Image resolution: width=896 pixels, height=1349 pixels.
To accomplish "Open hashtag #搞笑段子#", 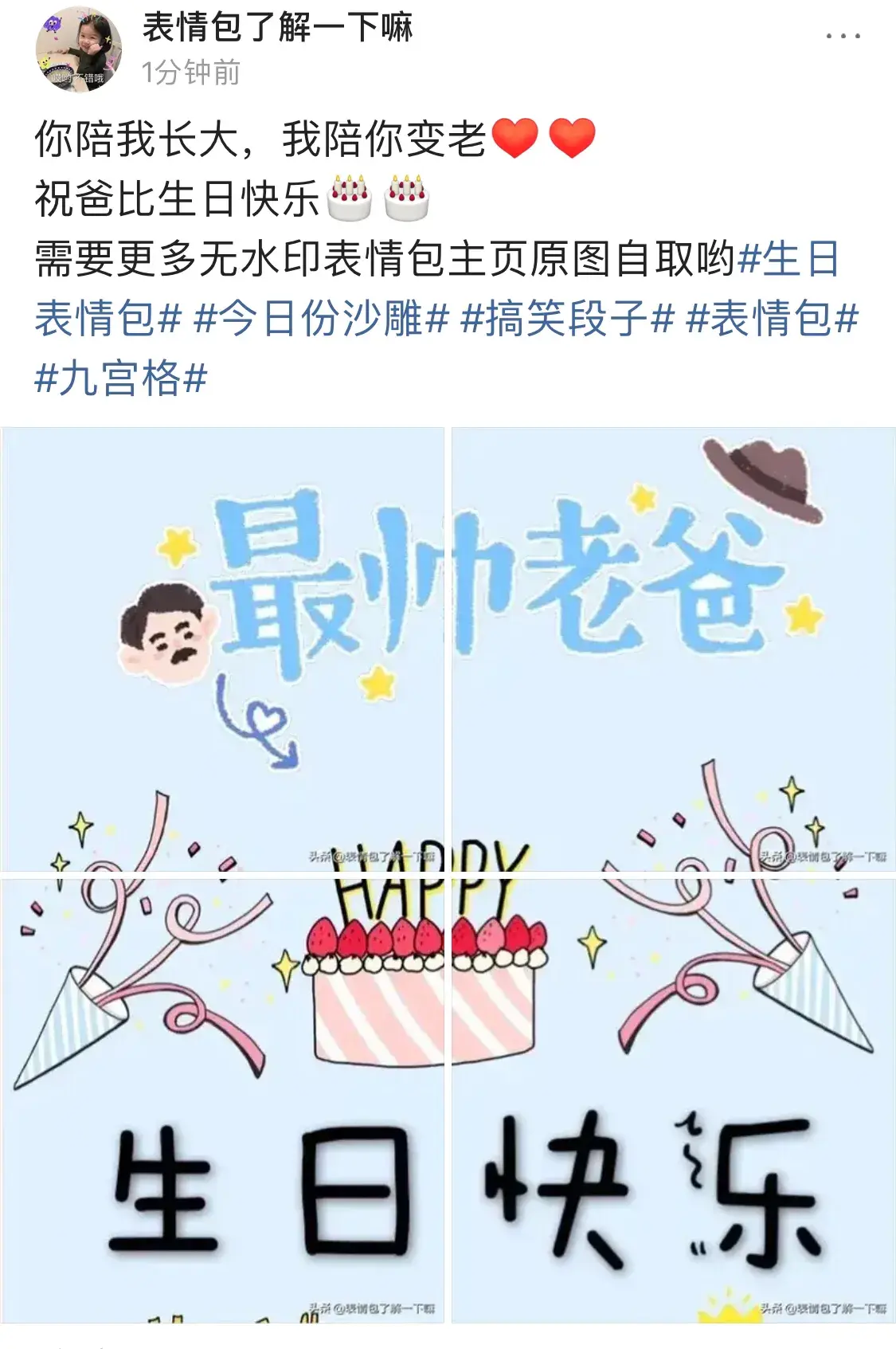I will tap(568, 320).
